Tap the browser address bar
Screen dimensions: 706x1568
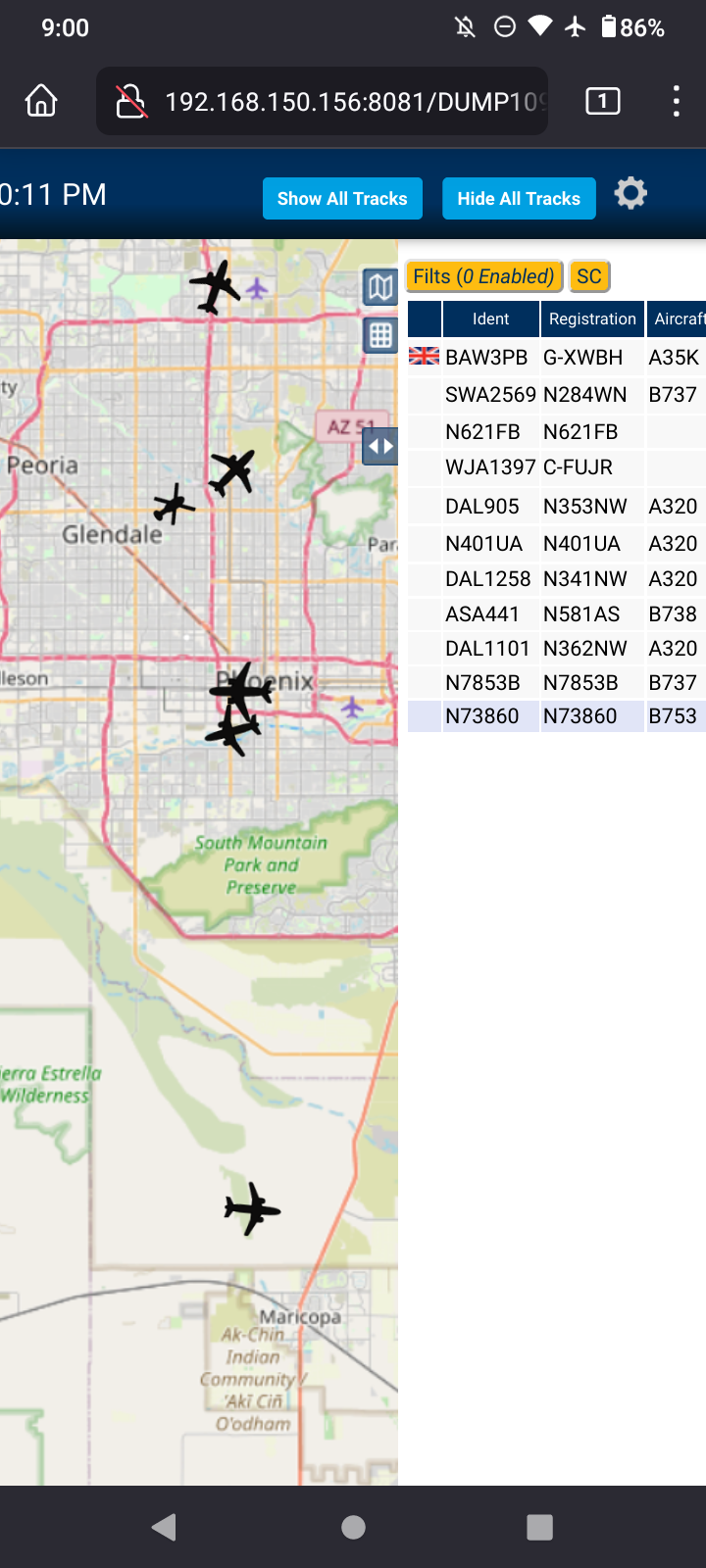coord(322,101)
